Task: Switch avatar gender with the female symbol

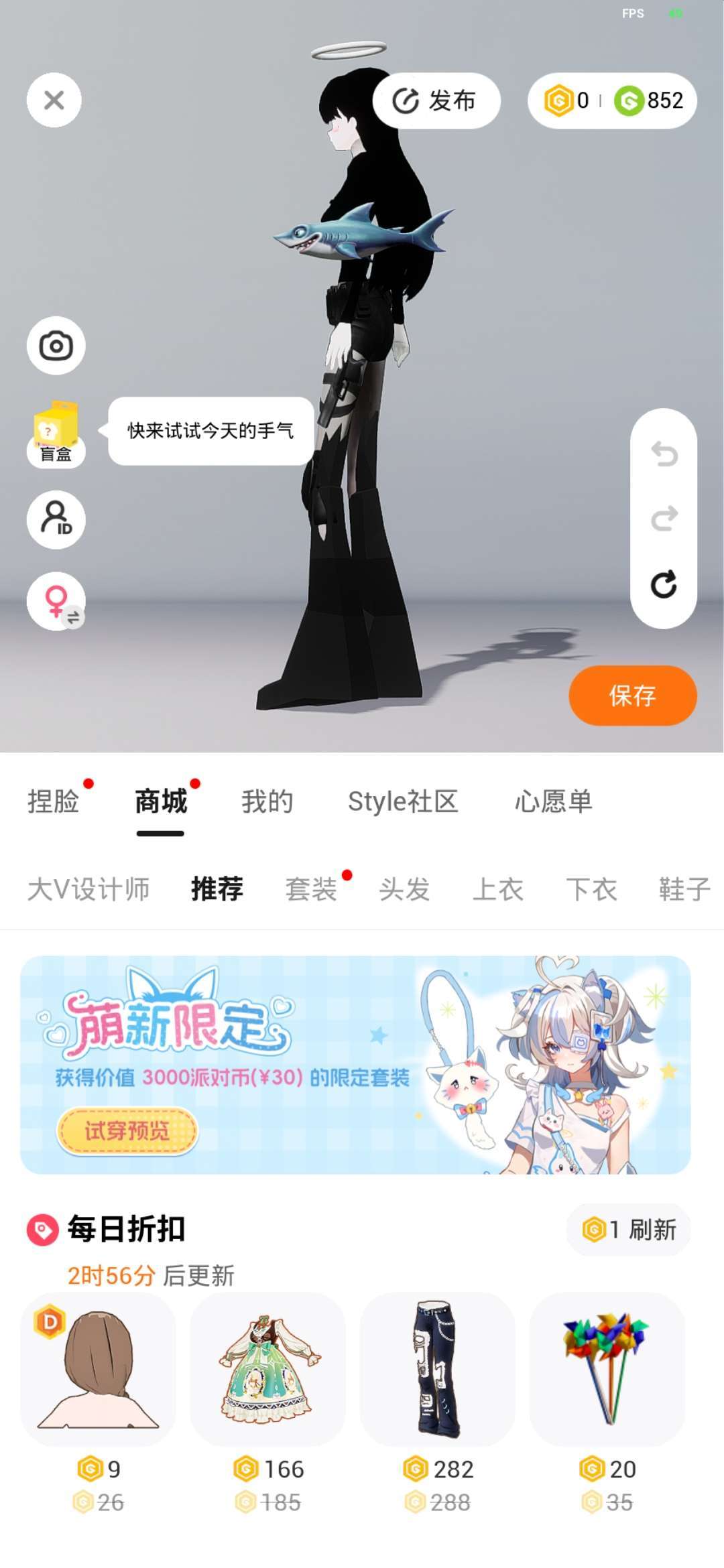Action: pos(56,601)
